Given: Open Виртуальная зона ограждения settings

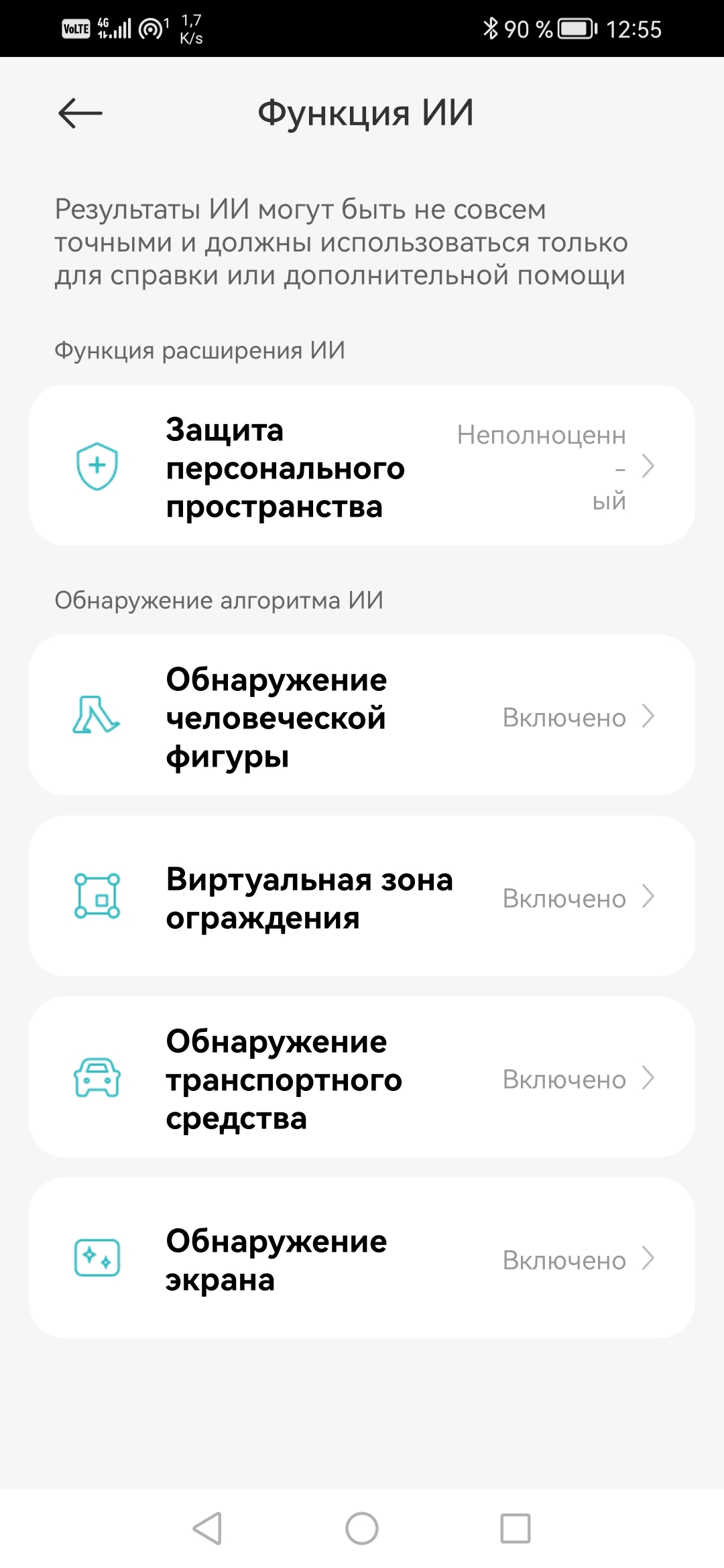Looking at the screenshot, I should click(362, 897).
